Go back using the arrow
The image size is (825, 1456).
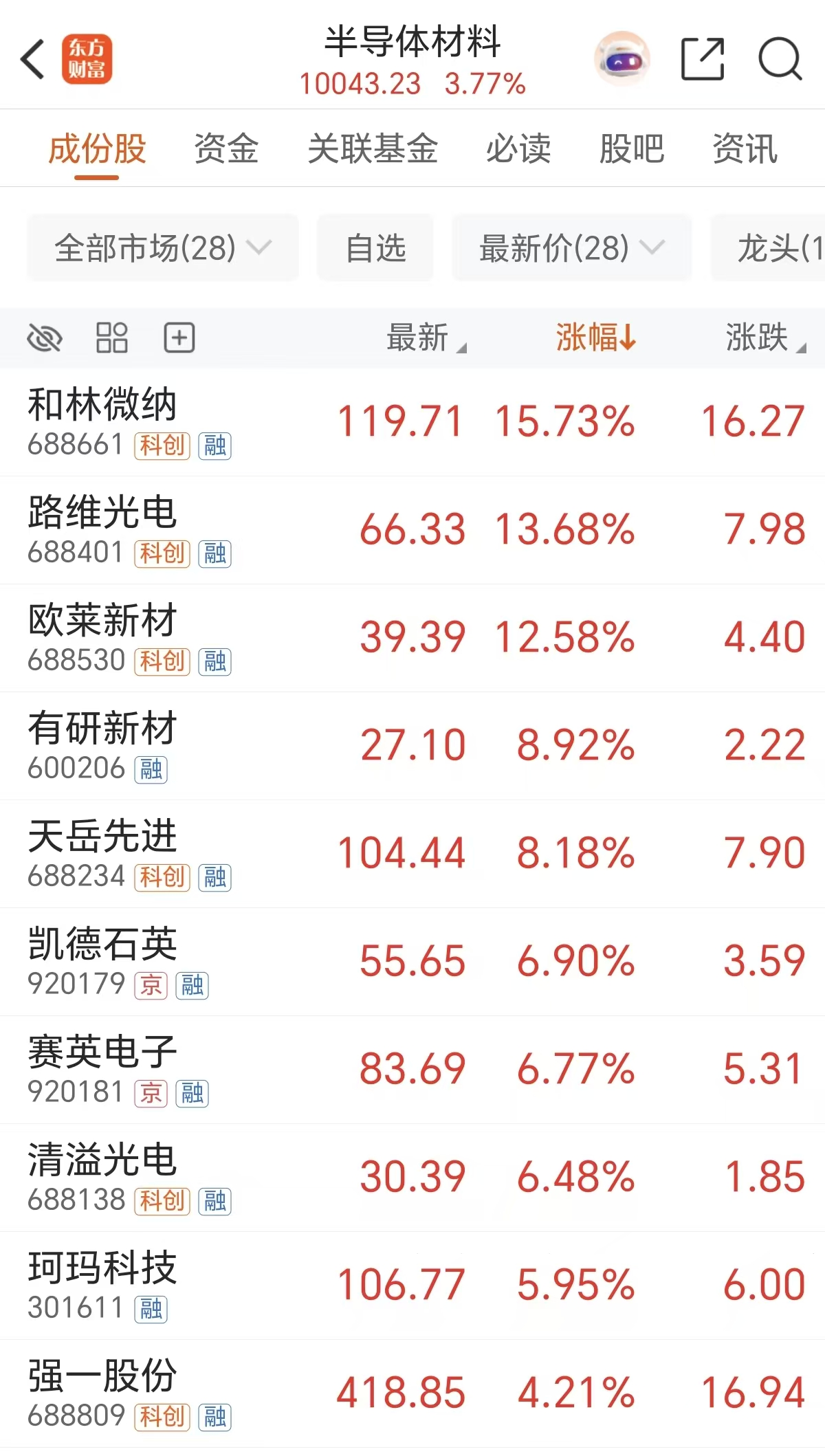33,59
